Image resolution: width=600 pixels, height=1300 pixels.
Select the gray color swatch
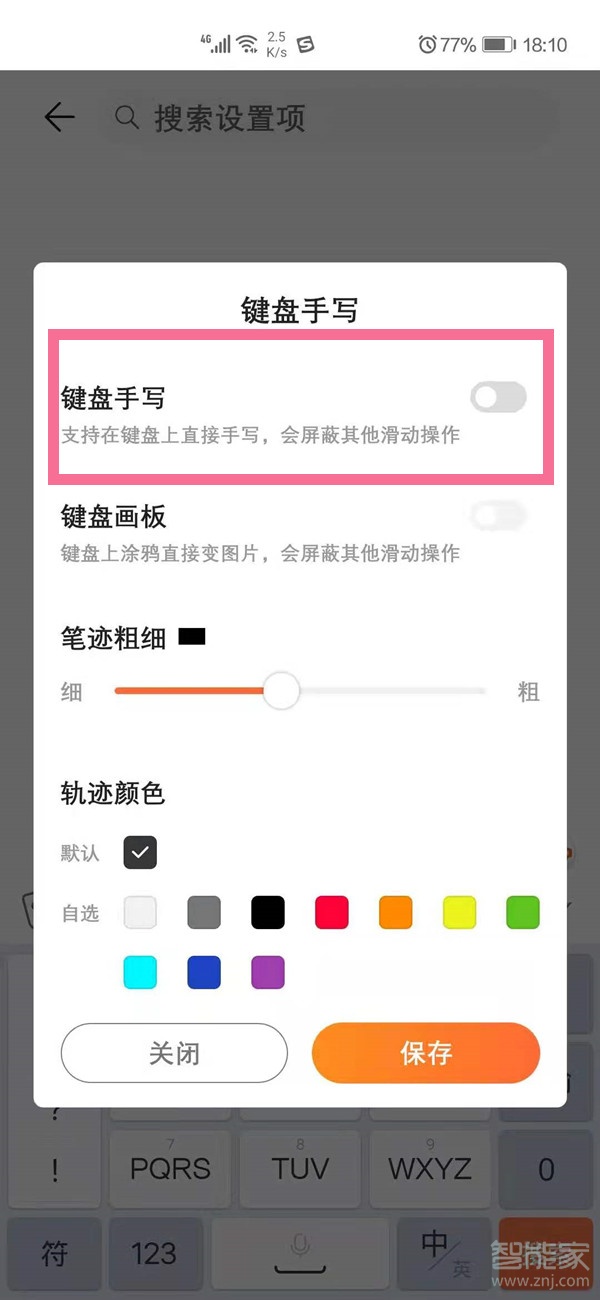point(204,912)
